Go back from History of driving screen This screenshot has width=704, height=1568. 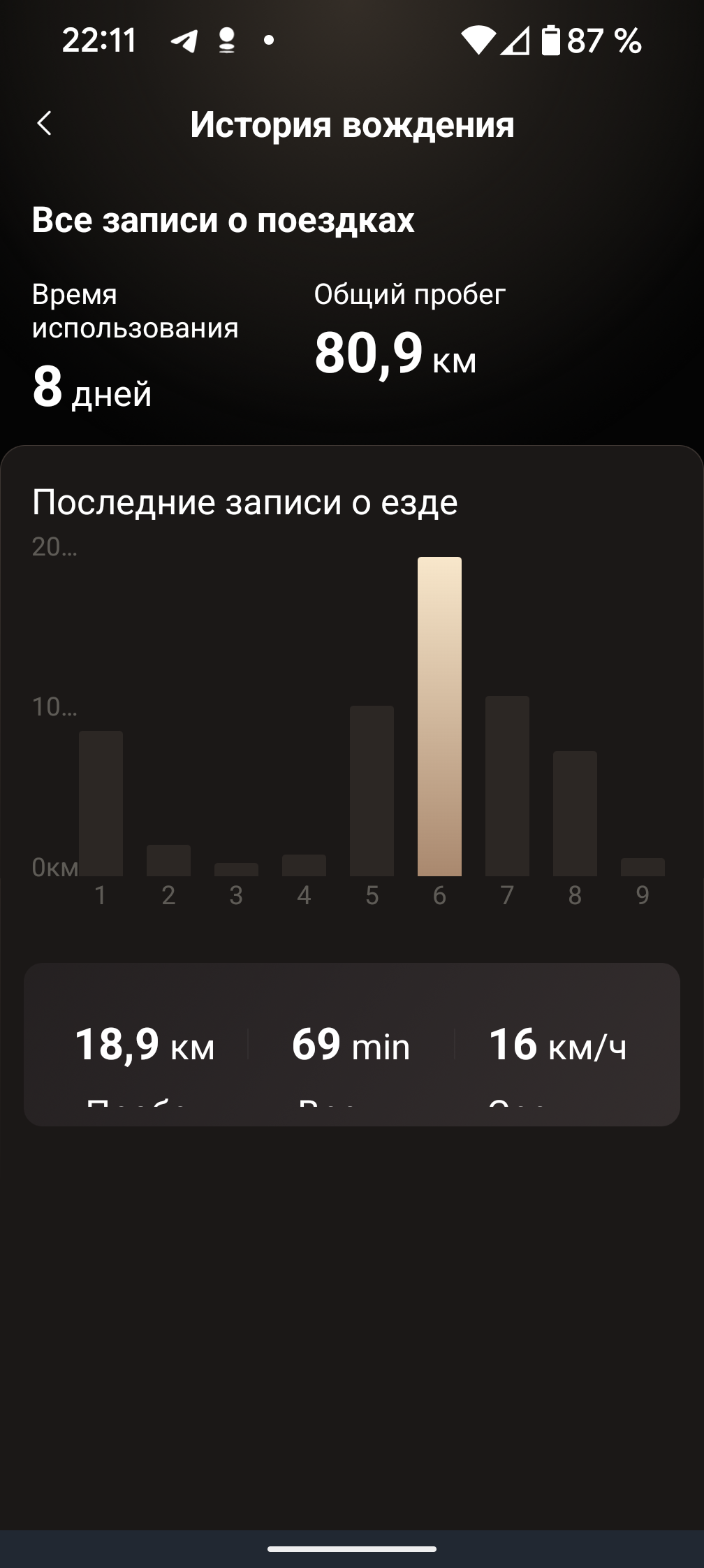point(44,124)
